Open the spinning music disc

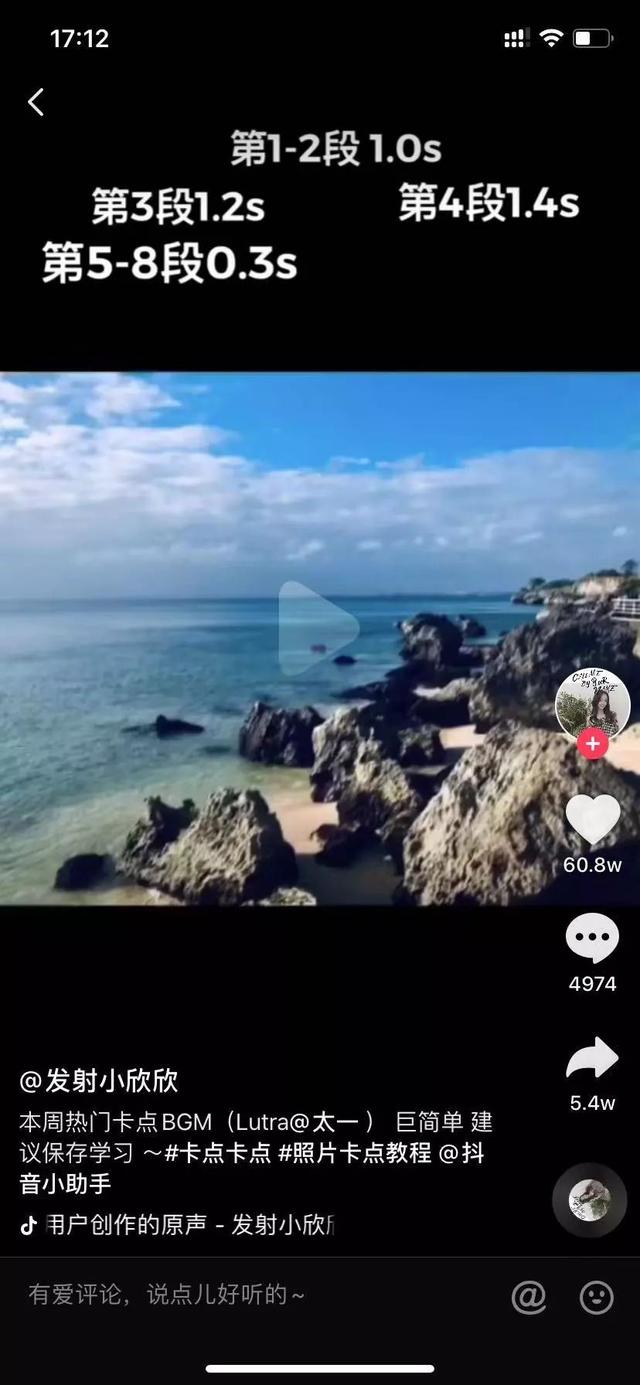click(590, 1198)
